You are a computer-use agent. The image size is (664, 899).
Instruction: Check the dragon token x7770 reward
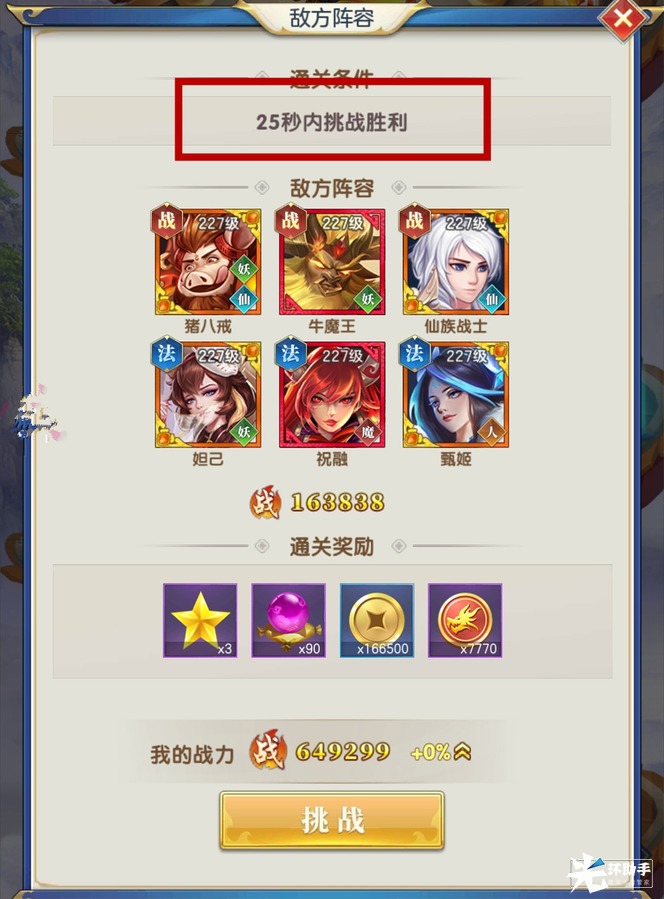[x=465, y=621]
